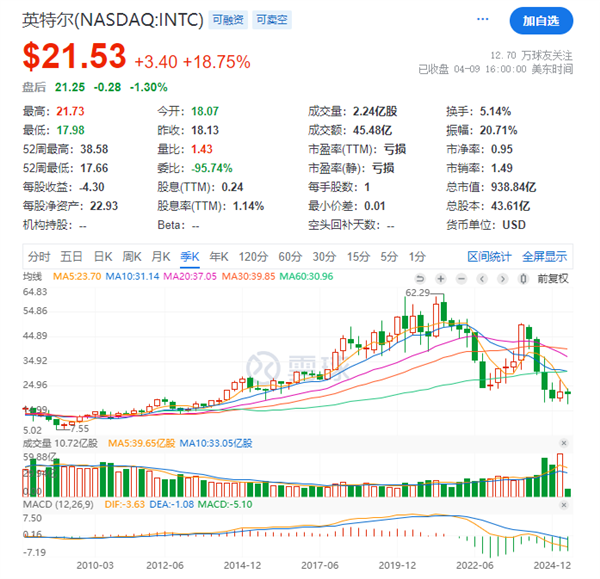Tap the 可卖空 short-selling tag

(x=269, y=19)
